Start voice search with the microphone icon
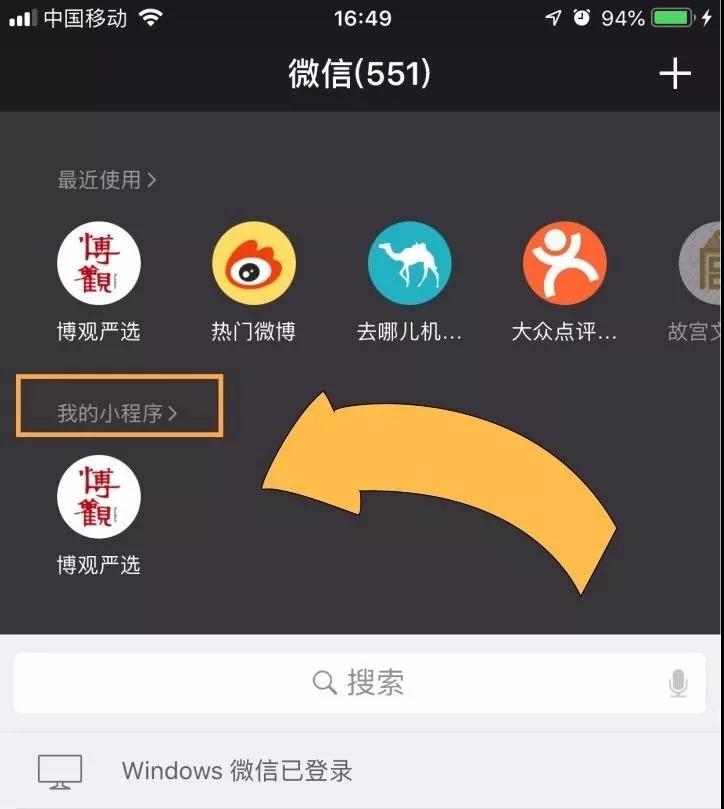 click(x=678, y=684)
